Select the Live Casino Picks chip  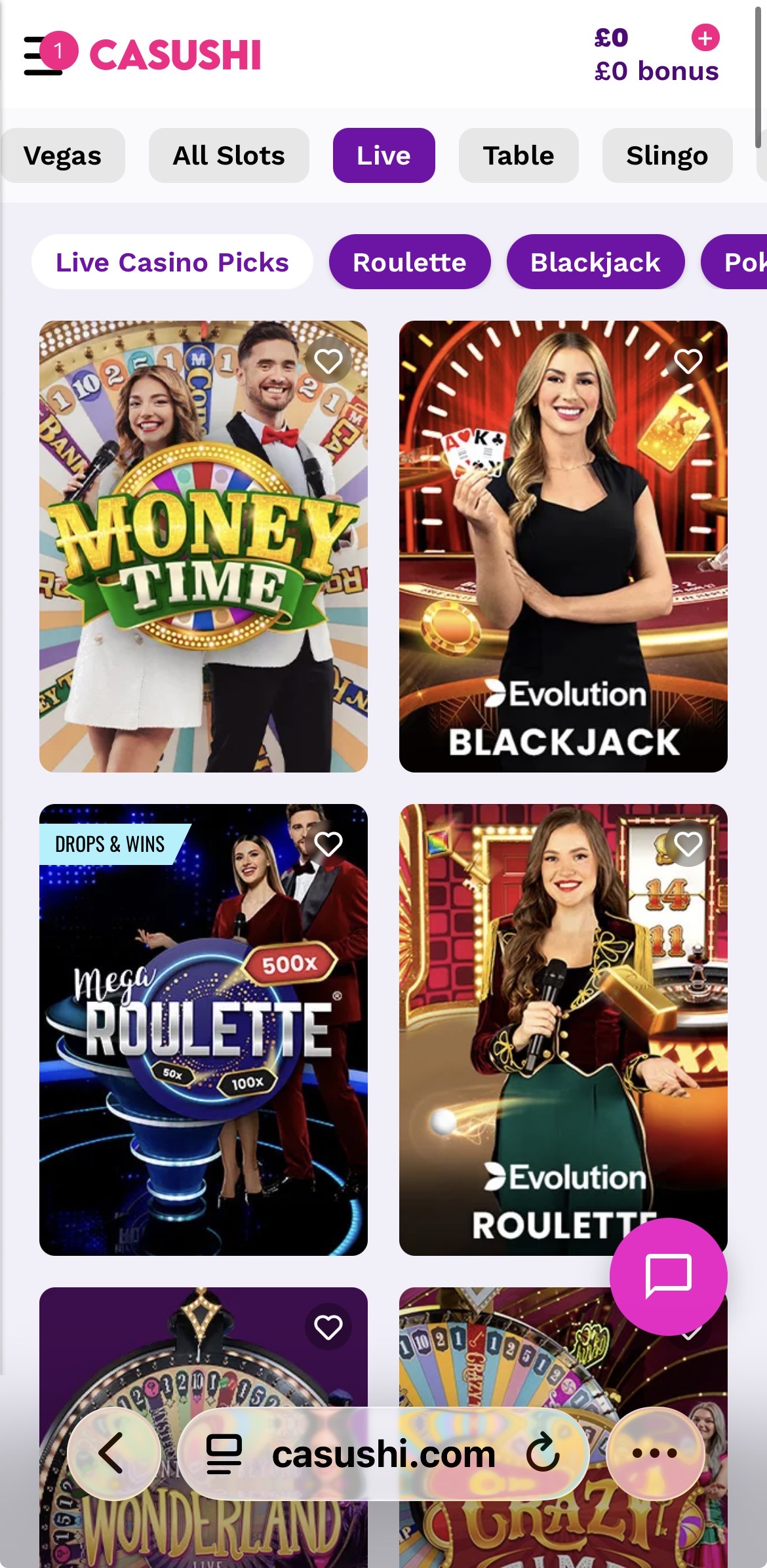(x=172, y=262)
